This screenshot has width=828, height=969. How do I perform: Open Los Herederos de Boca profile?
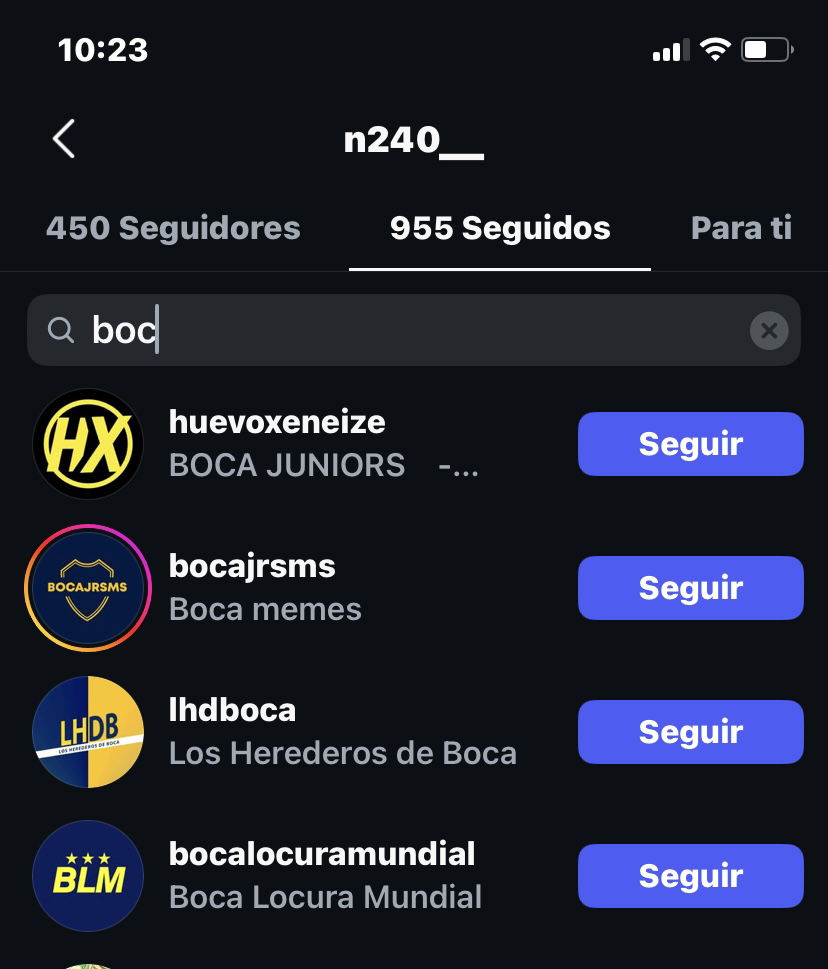click(x=342, y=752)
